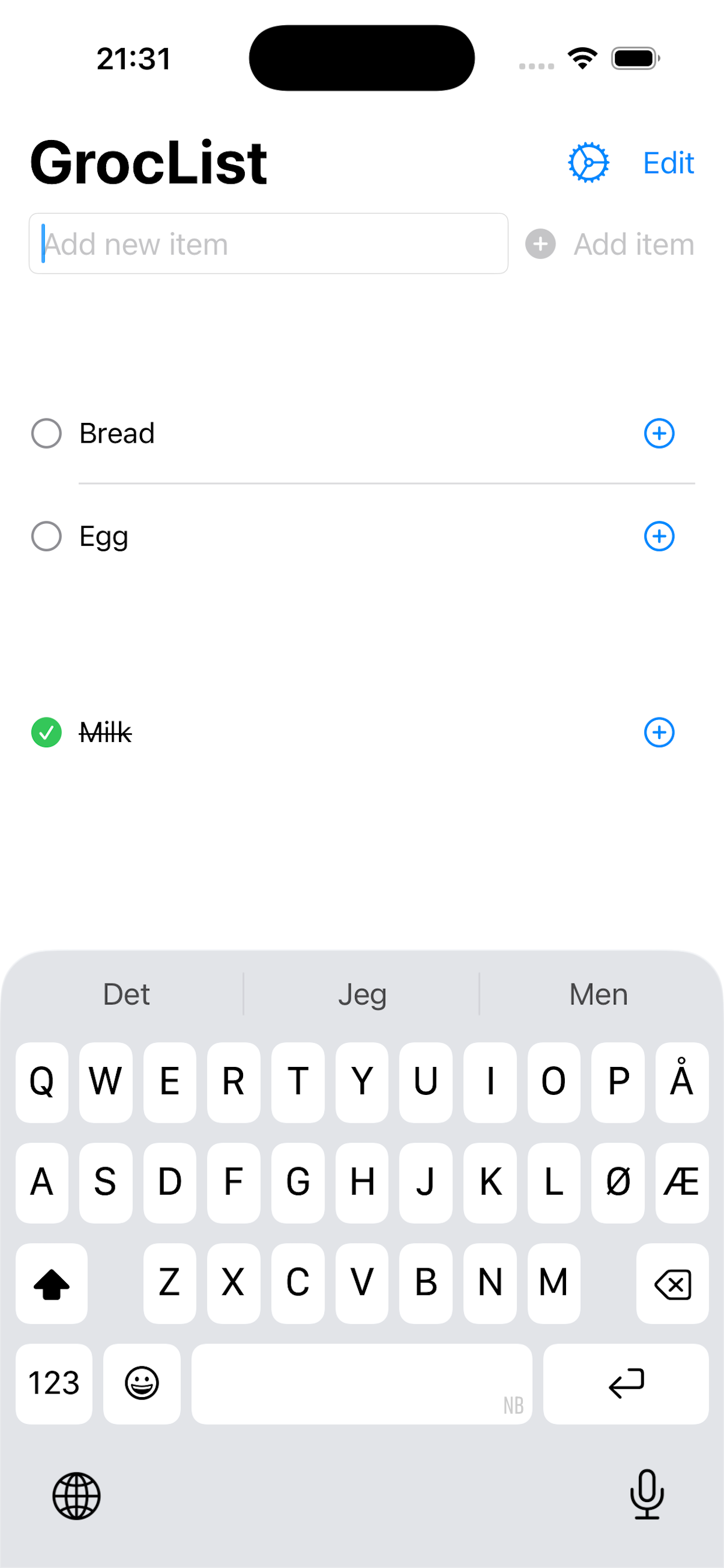Click the plus icon next to Bread
The image size is (724, 1568).
pos(659,433)
